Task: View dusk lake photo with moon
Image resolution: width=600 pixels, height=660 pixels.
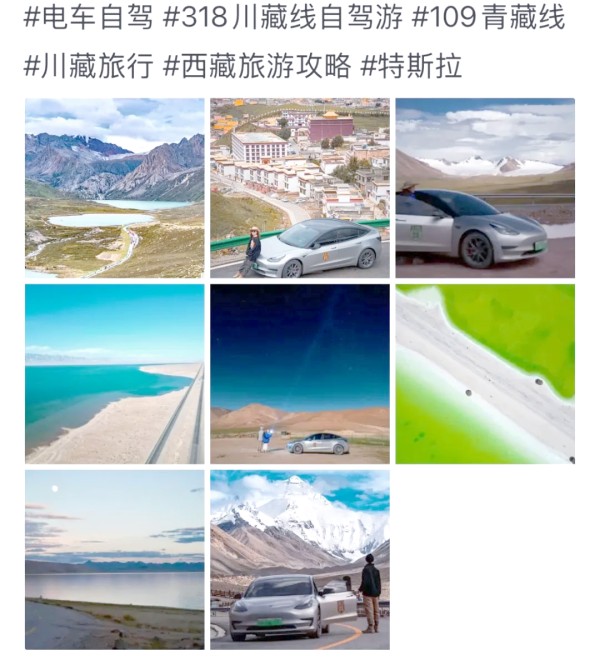Action: click(114, 560)
